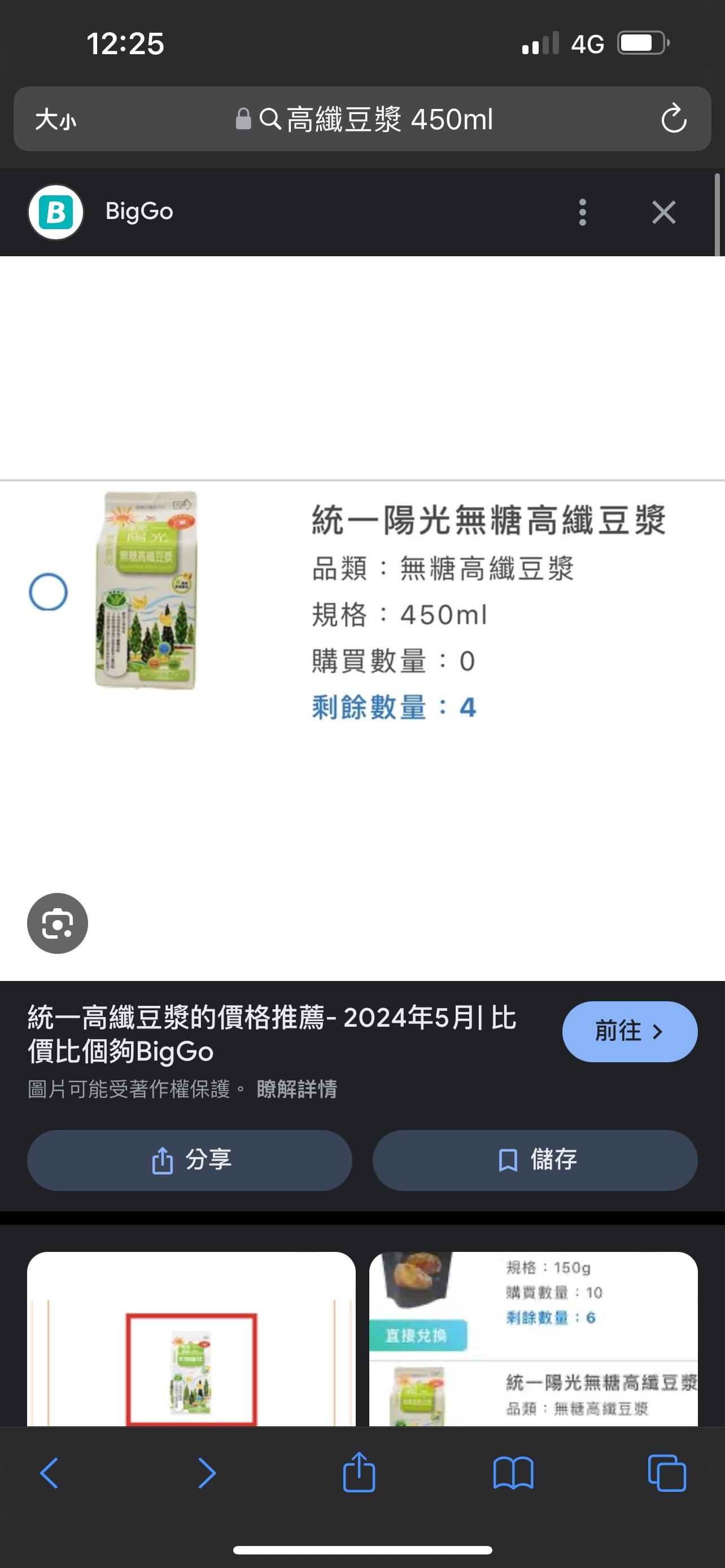
Task: Go back to the previous page in Safari
Action: (49, 1473)
